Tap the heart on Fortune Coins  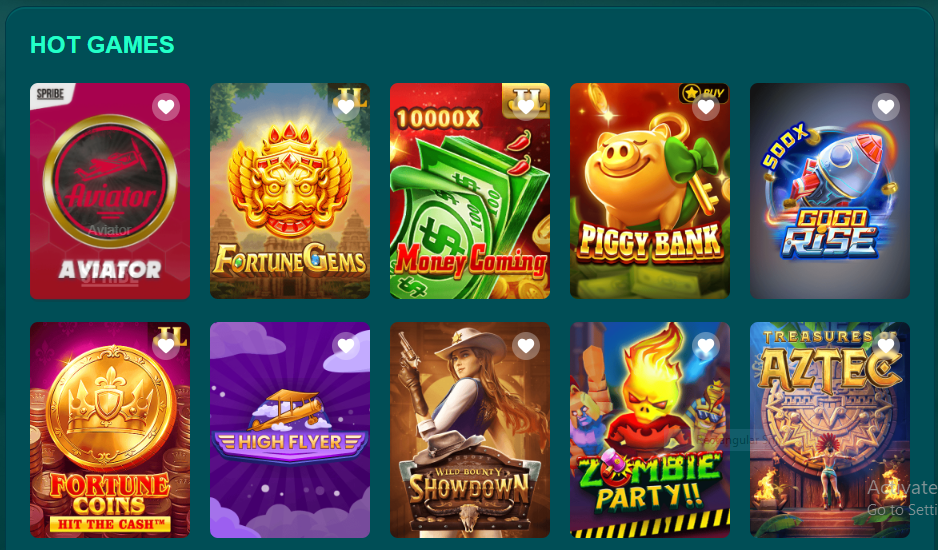click(166, 346)
